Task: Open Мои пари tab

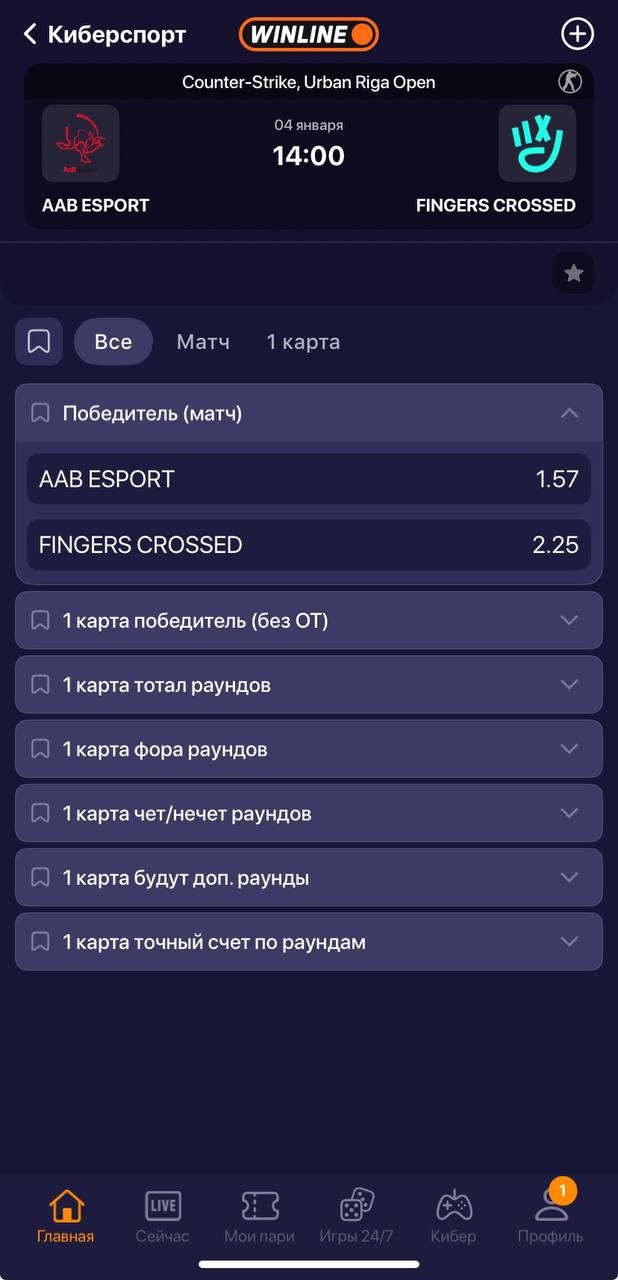Action: coord(259,1216)
